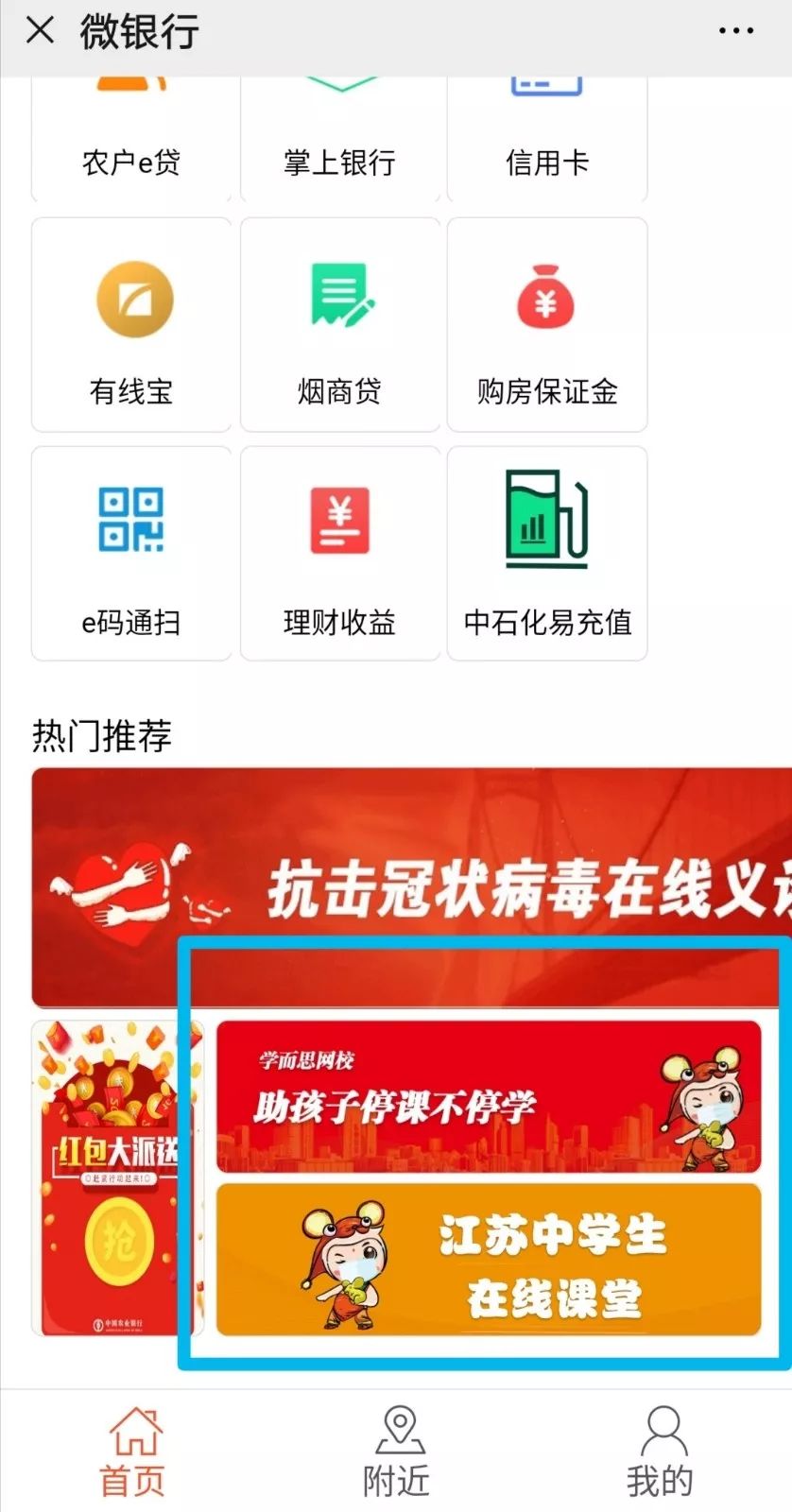Open e码通扫 scanner
This screenshot has width=792, height=1512.
click(131, 554)
